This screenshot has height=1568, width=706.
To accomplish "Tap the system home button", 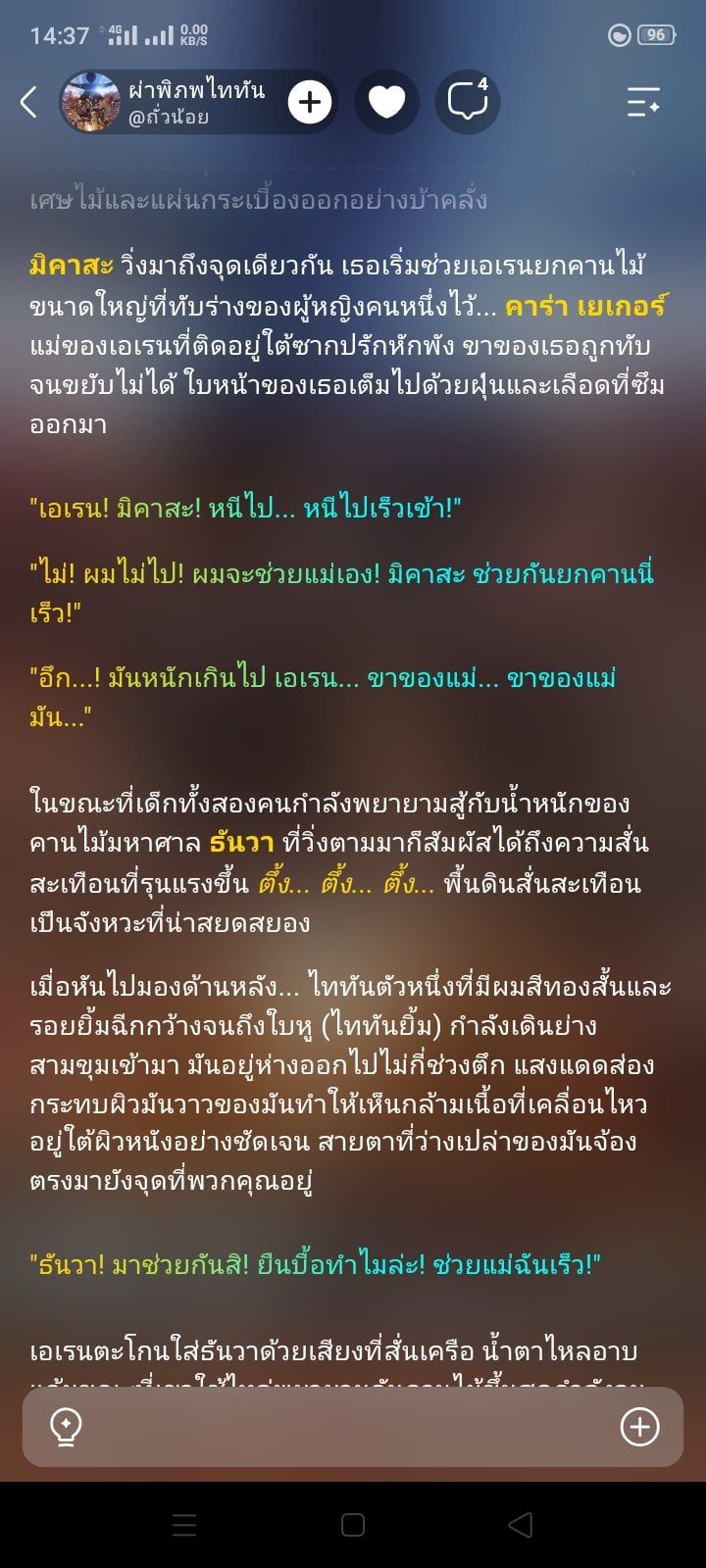I will 353,1525.
